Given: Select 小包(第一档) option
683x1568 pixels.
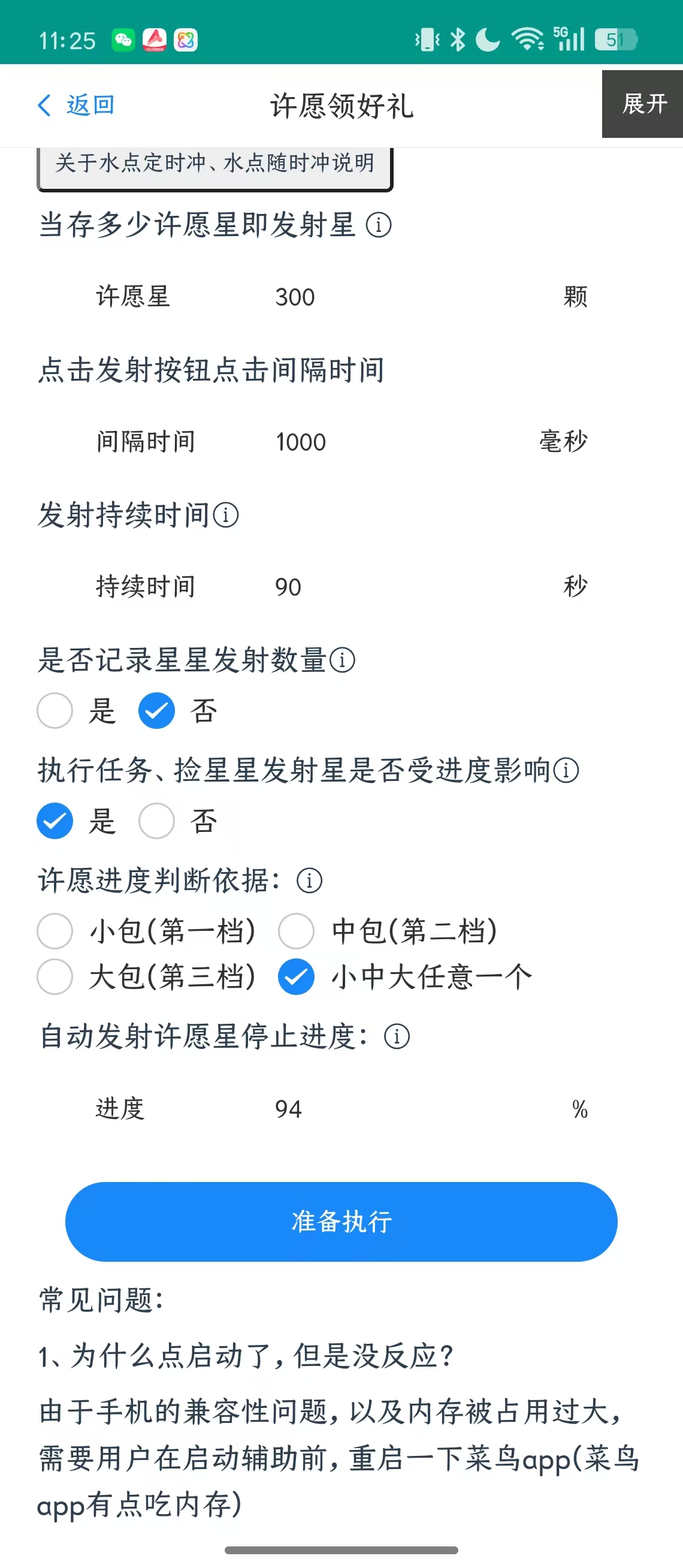Looking at the screenshot, I should click(55, 931).
